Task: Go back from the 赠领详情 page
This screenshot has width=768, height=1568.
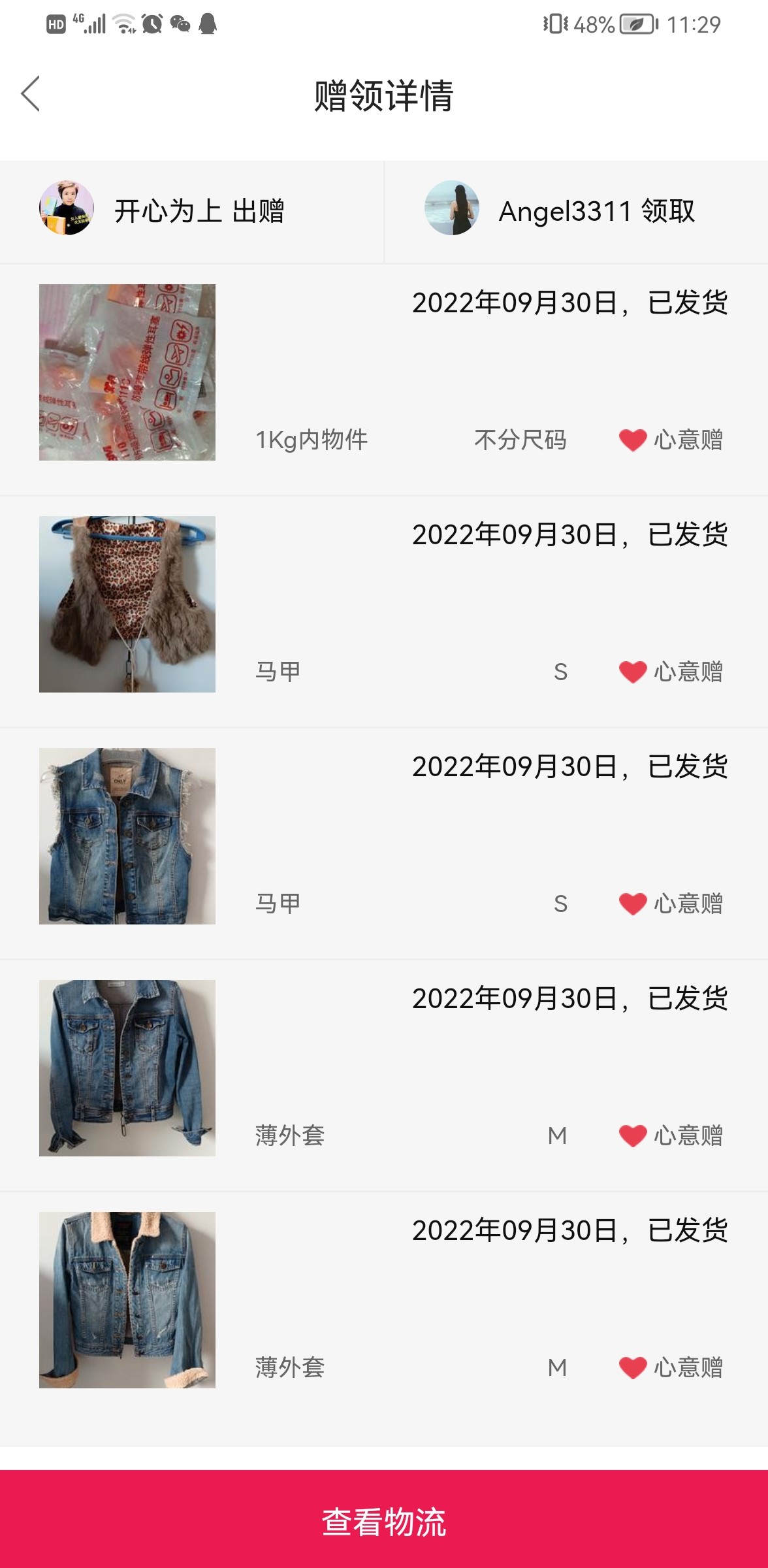Action: point(31,94)
